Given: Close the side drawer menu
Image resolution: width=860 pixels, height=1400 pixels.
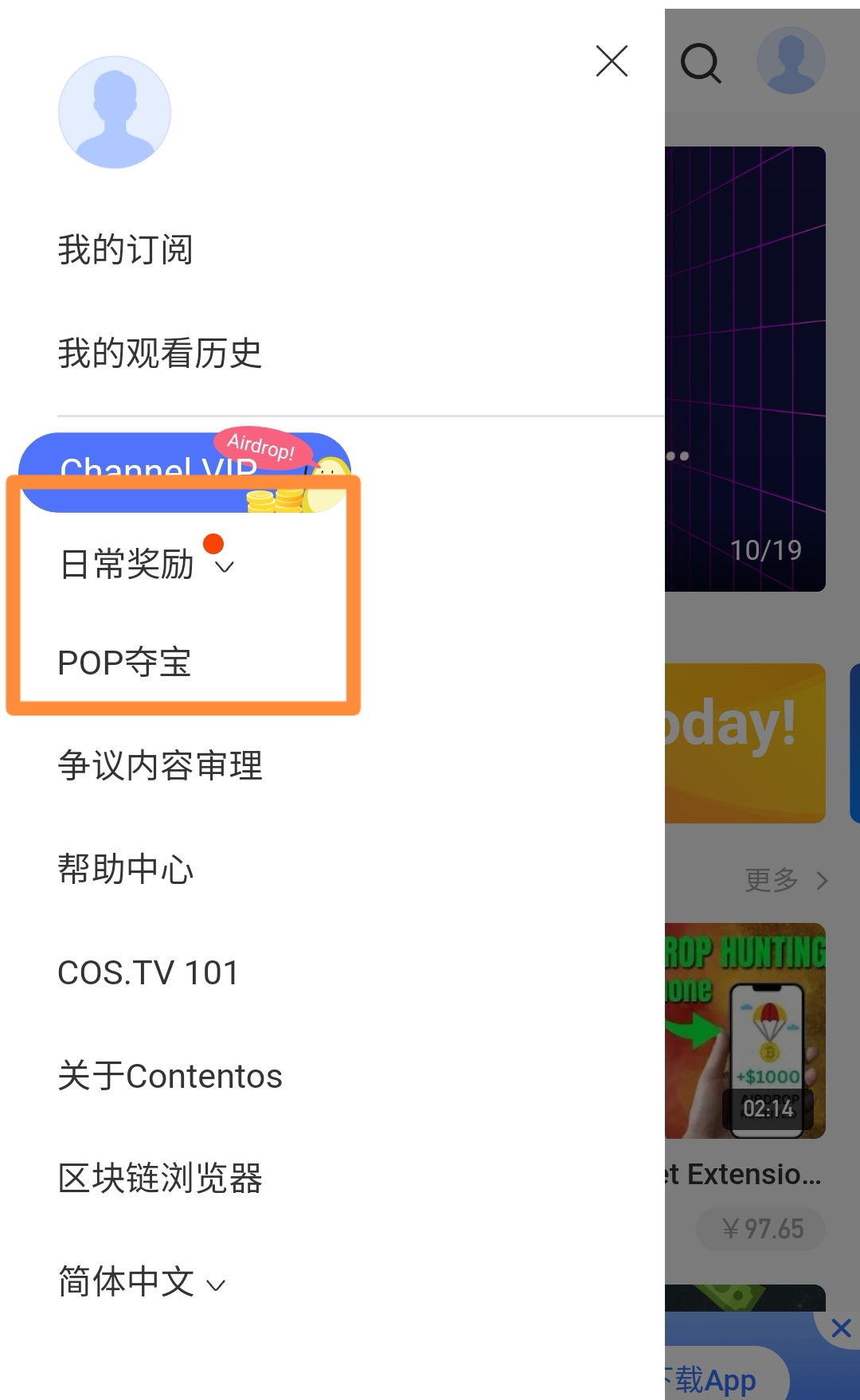Looking at the screenshot, I should (x=612, y=61).
